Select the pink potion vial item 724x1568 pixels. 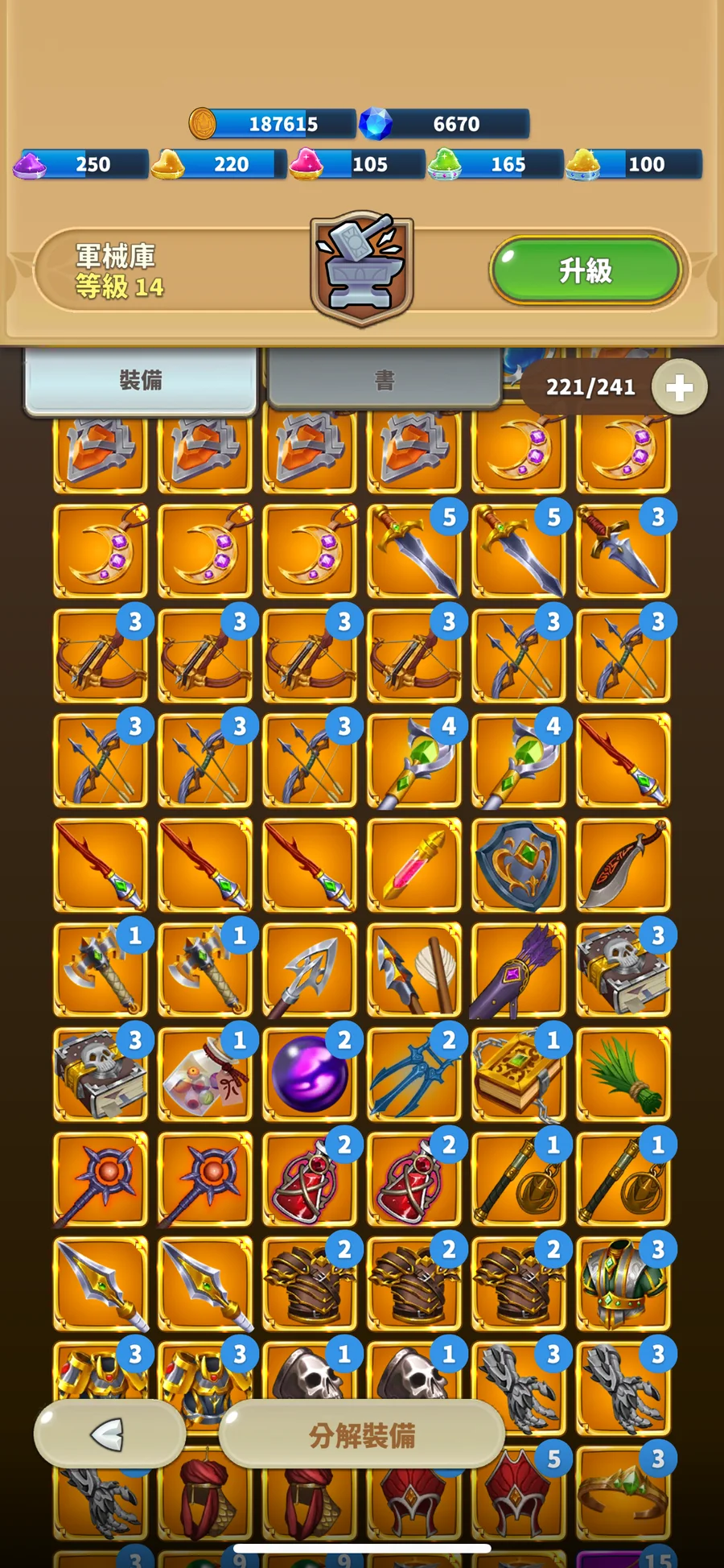414,865
